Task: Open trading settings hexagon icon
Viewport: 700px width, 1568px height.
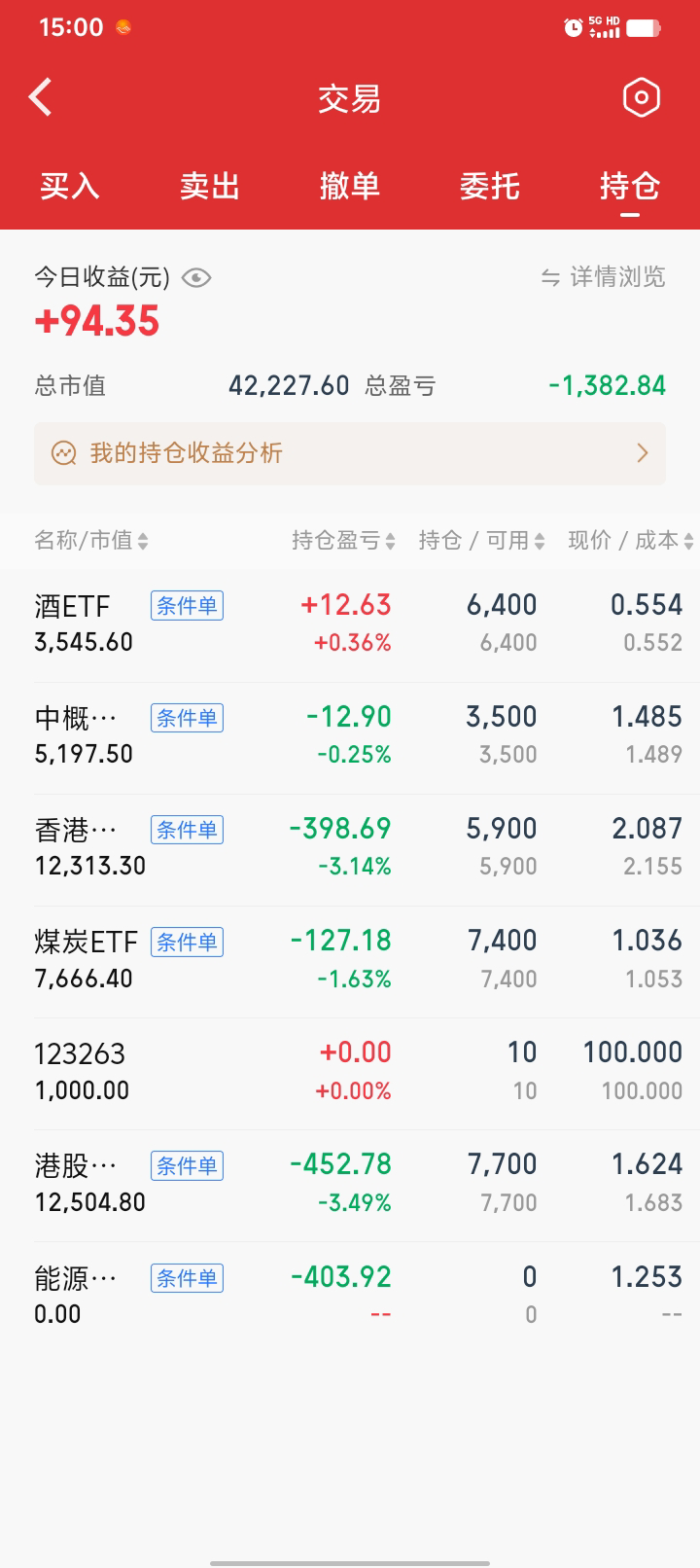Action: (641, 97)
